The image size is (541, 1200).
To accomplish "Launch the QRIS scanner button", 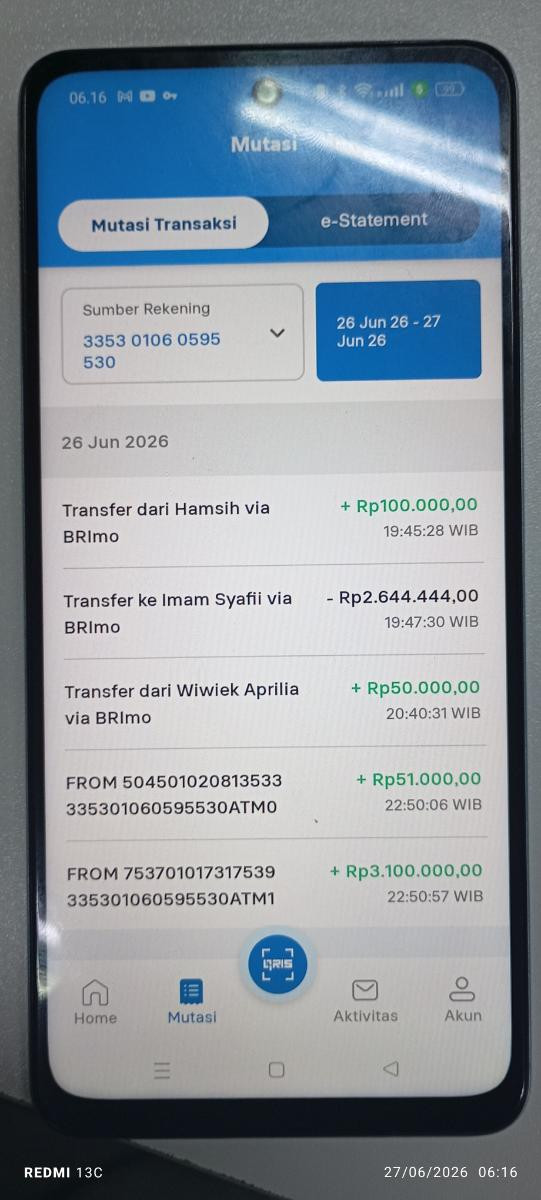I will [278, 963].
